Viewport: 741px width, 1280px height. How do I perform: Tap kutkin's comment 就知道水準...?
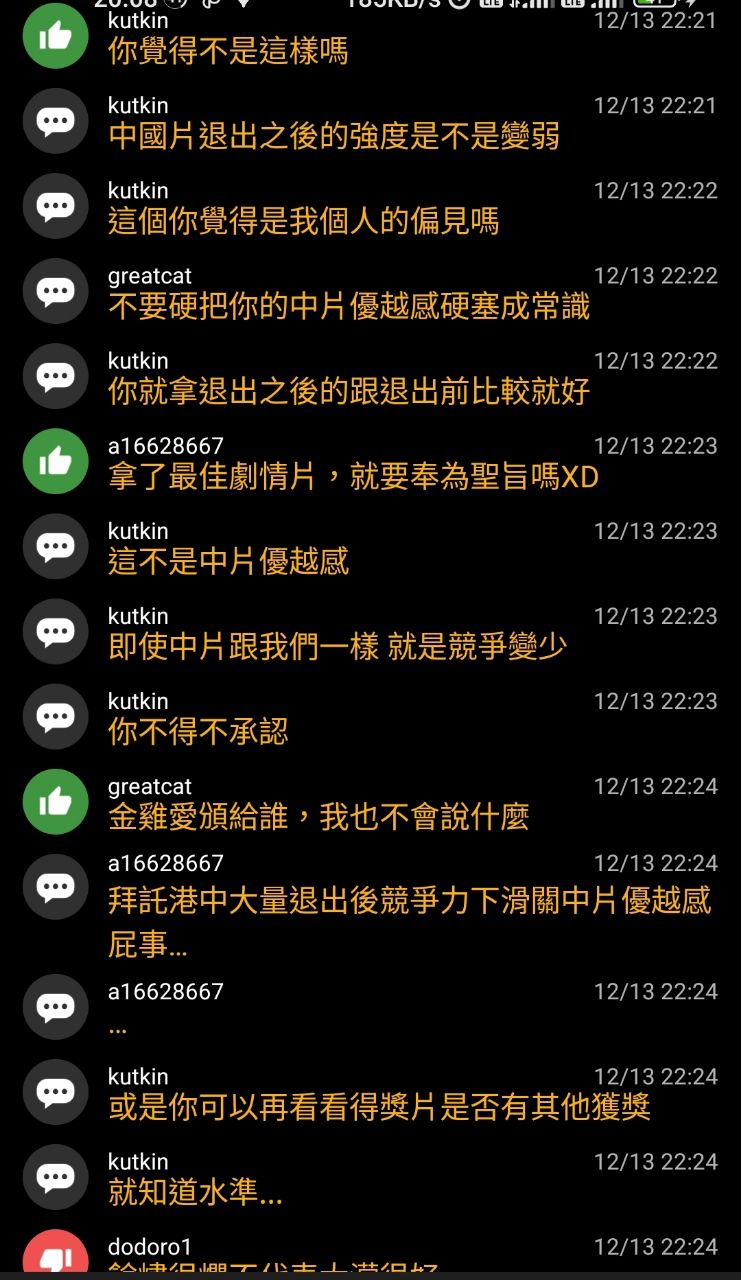click(x=195, y=1192)
